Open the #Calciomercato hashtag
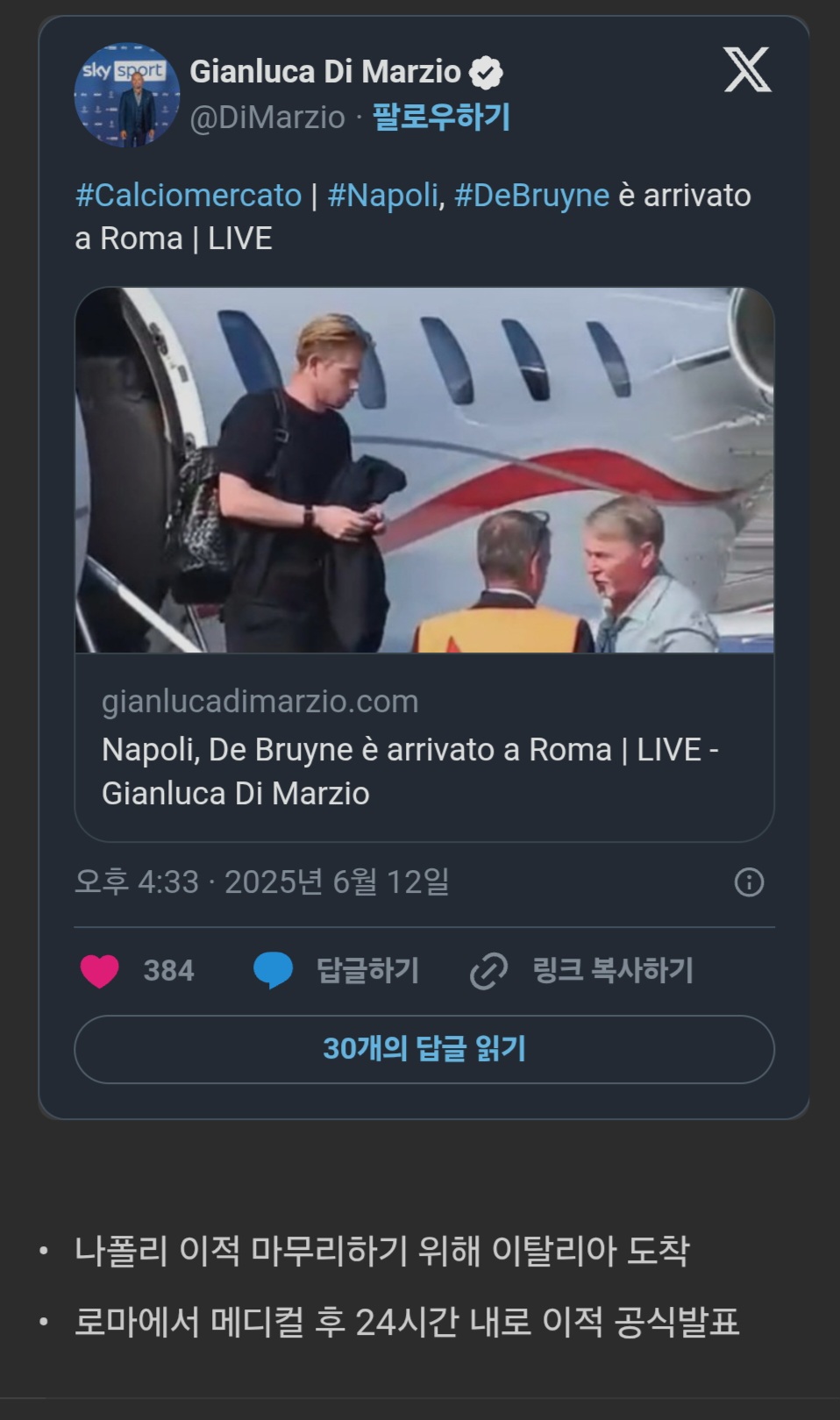 pos(189,195)
